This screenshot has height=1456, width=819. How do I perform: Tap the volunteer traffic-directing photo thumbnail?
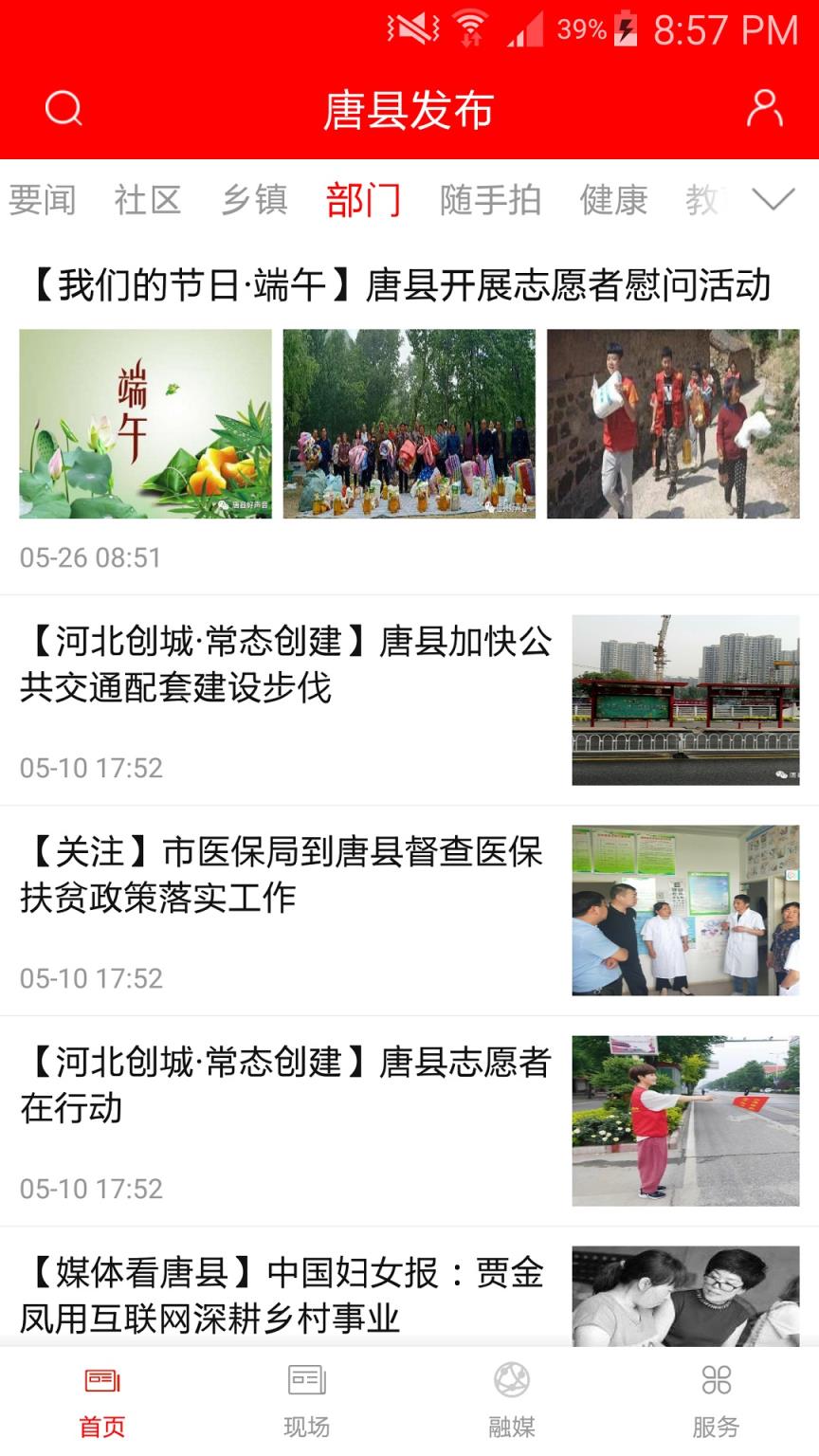click(x=684, y=1121)
